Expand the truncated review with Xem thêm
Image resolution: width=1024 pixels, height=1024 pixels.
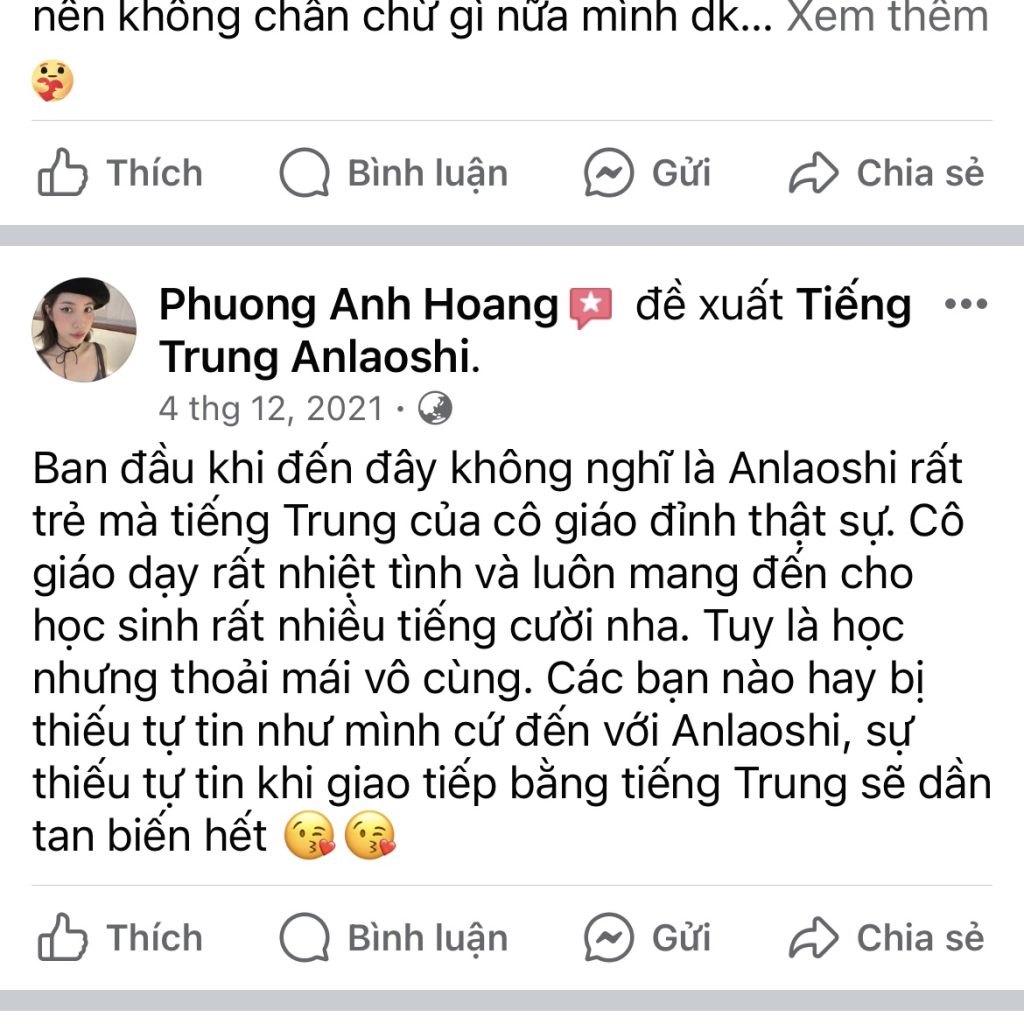(x=886, y=18)
